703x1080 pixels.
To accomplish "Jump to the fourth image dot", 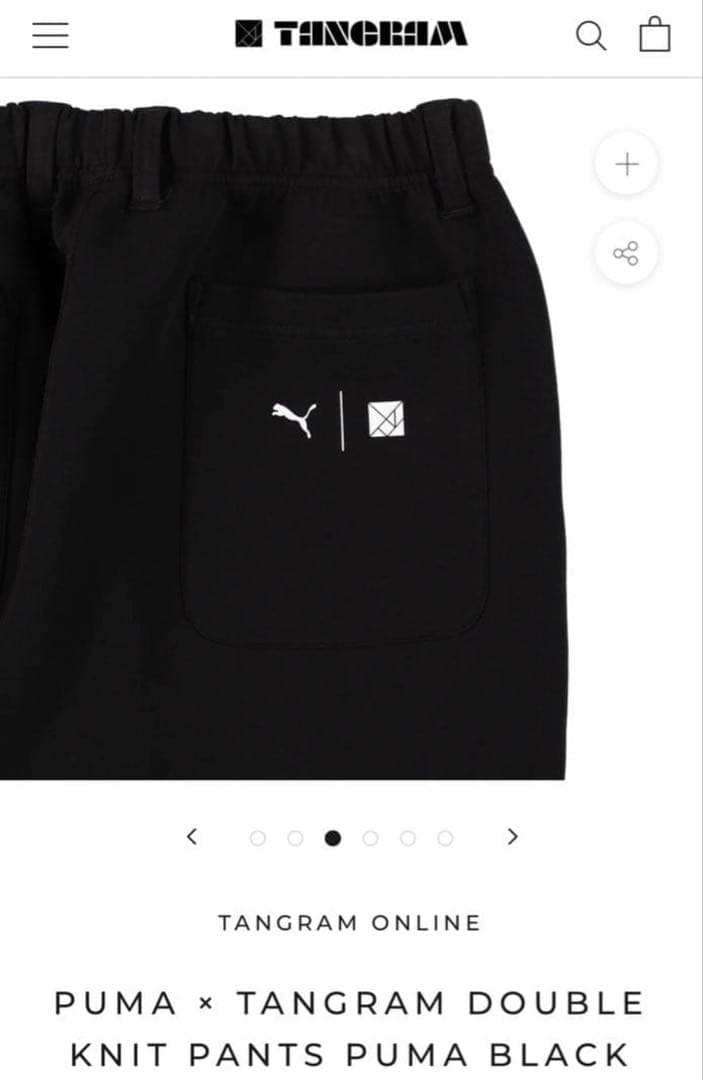I will 370,838.
